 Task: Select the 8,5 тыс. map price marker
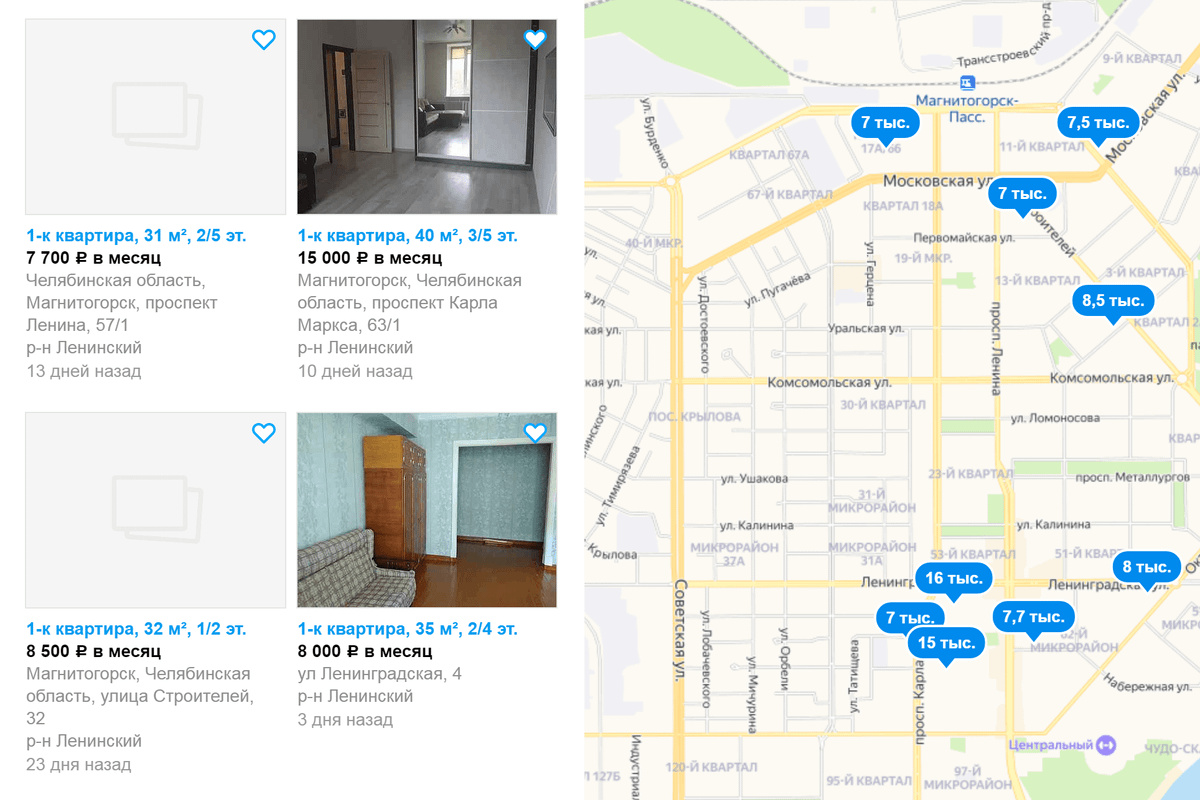[1113, 300]
